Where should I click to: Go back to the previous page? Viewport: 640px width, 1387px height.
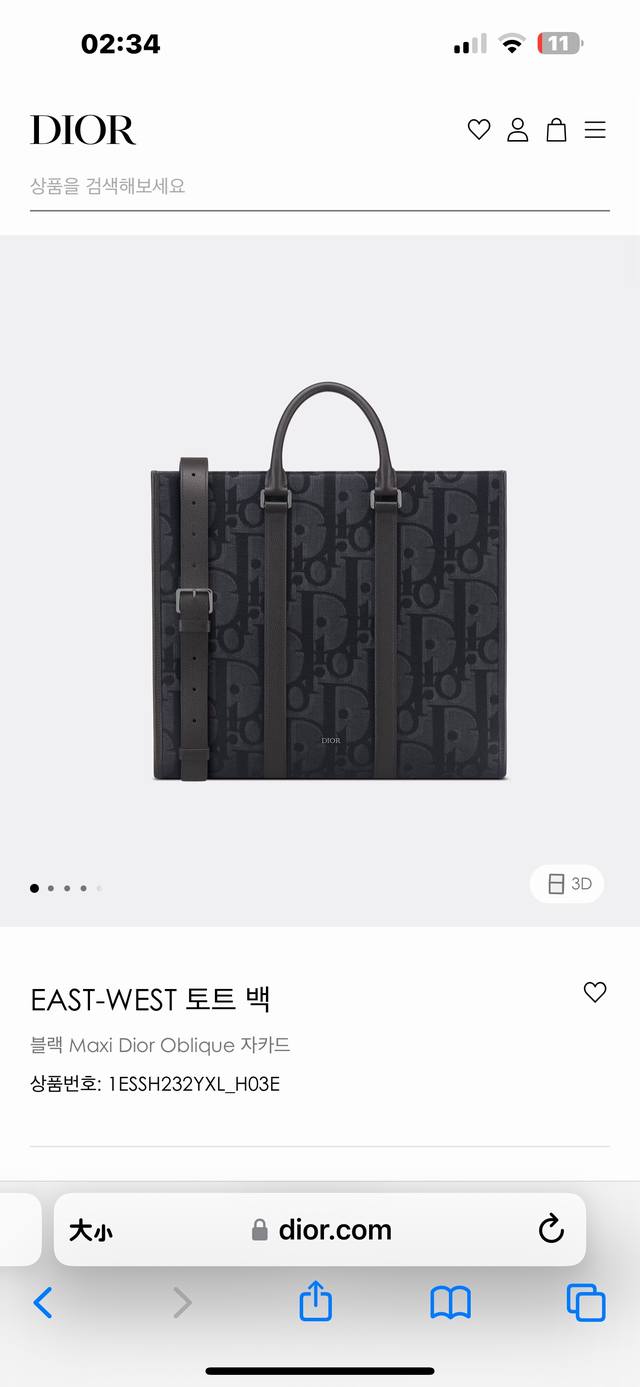click(42, 1302)
